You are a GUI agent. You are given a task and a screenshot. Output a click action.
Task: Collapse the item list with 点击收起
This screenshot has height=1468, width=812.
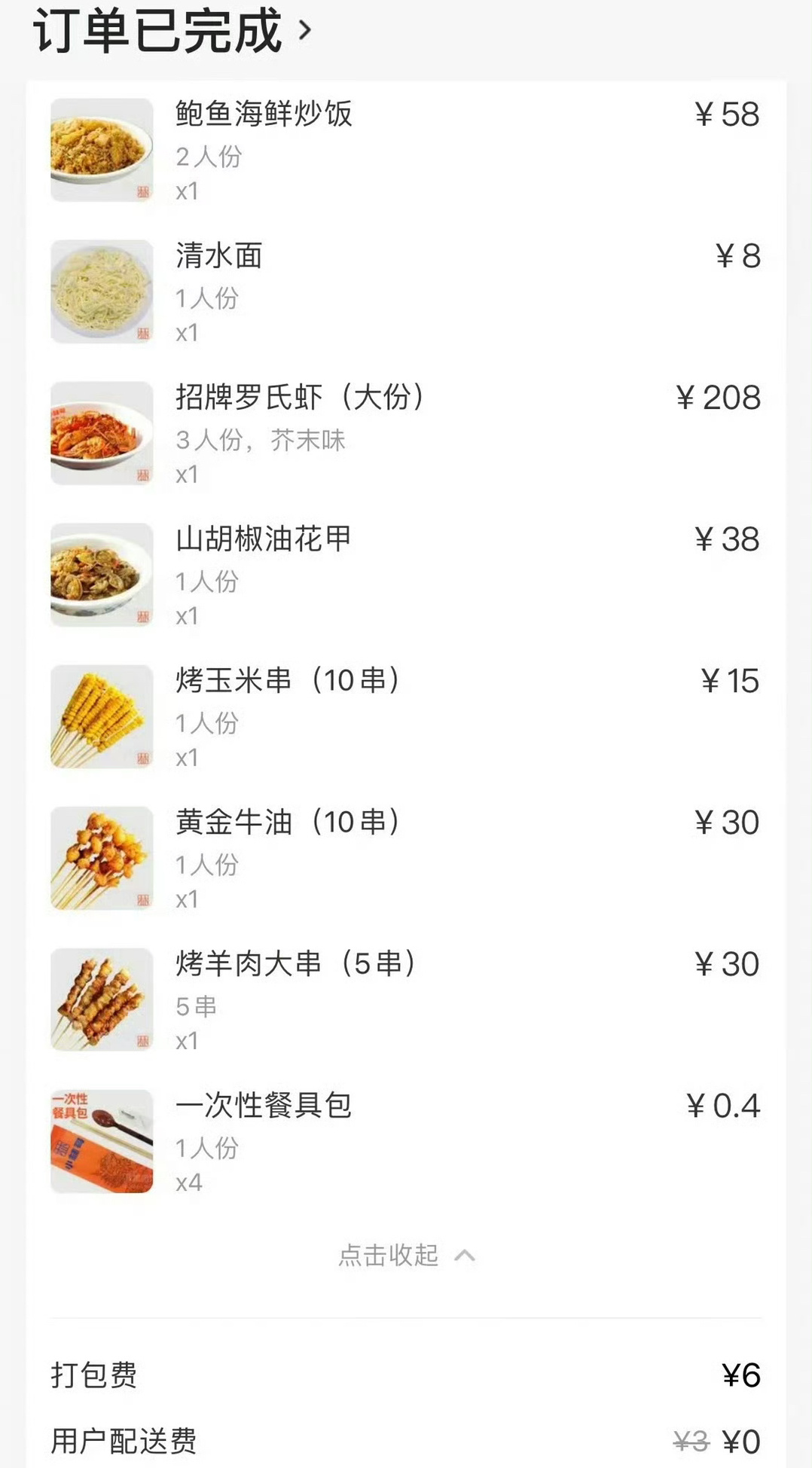point(406,1256)
